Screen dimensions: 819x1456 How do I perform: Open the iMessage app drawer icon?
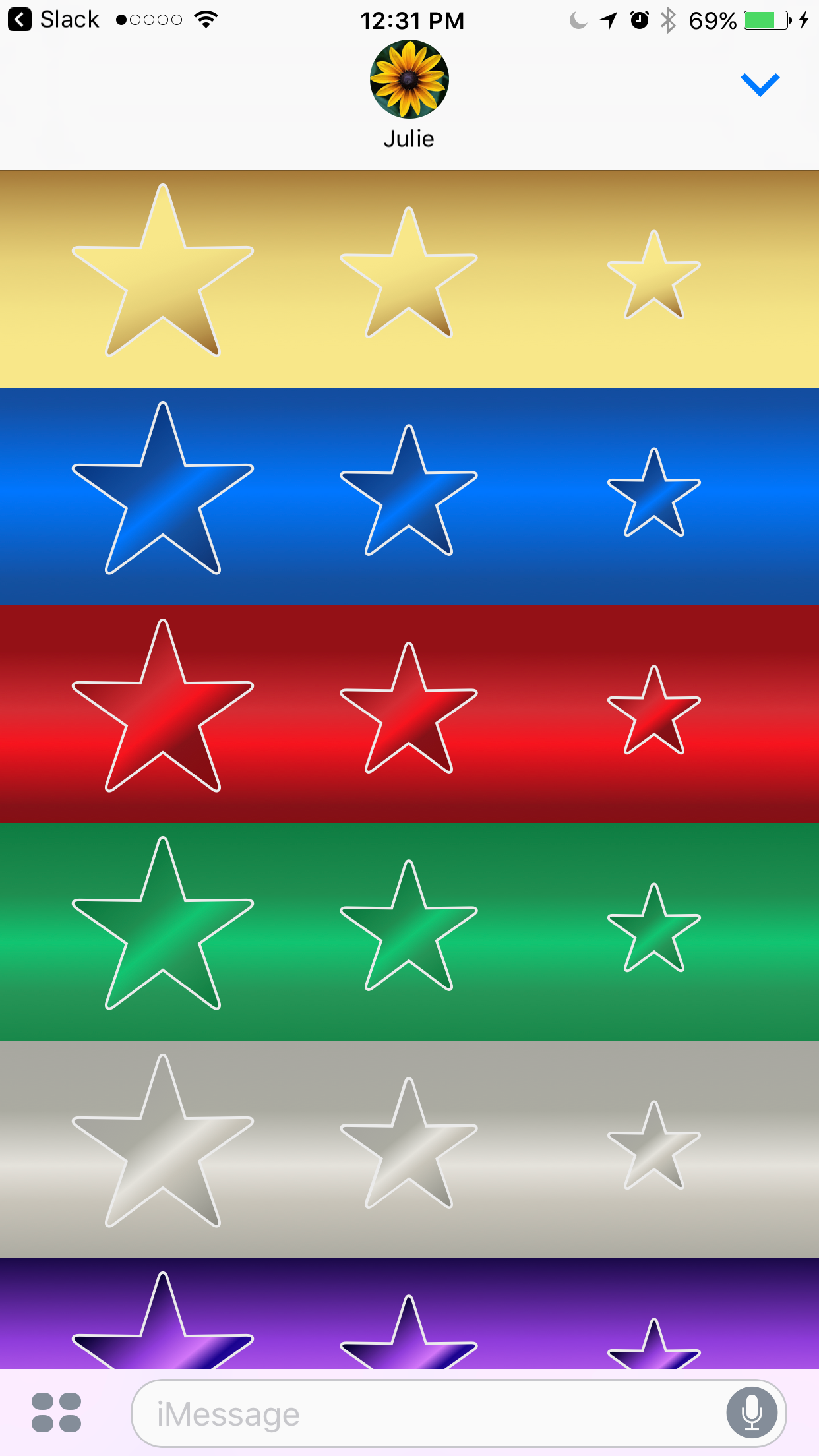coord(57,1412)
